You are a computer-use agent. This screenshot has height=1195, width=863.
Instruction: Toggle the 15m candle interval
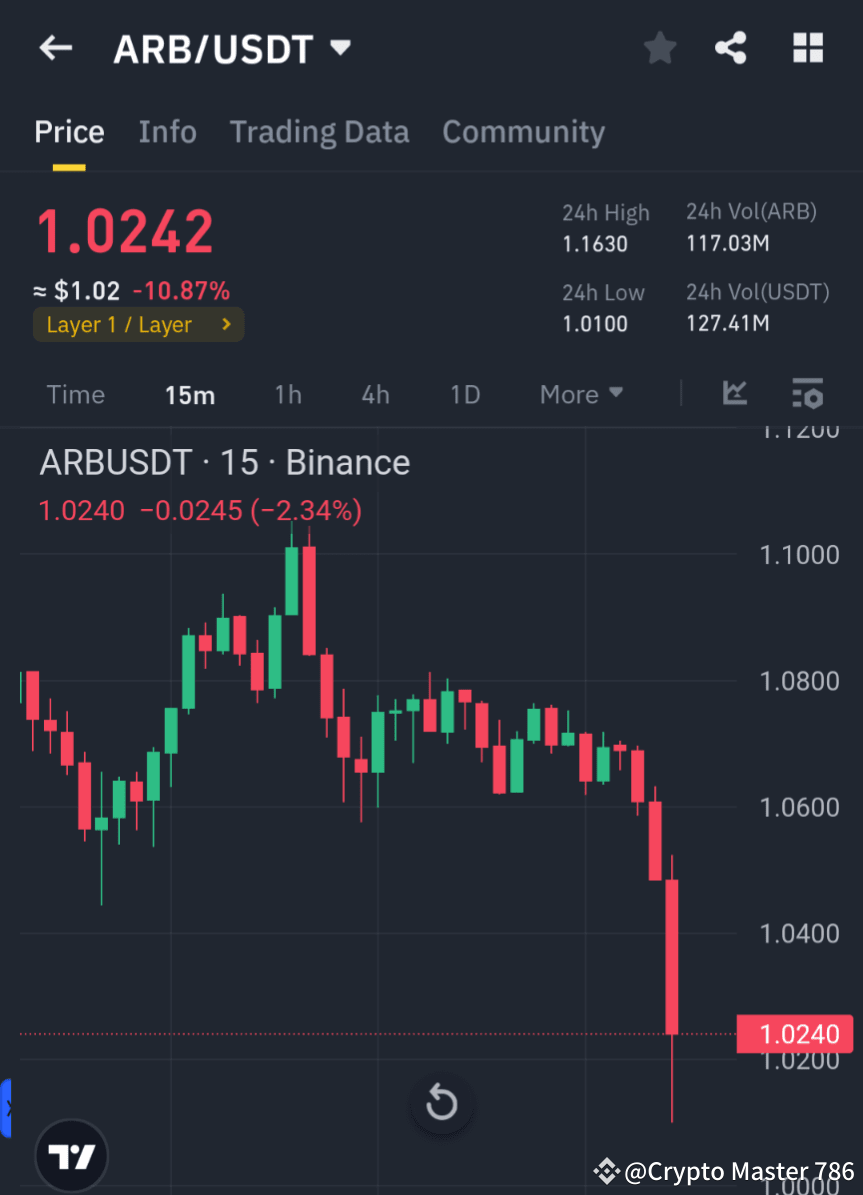190,394
